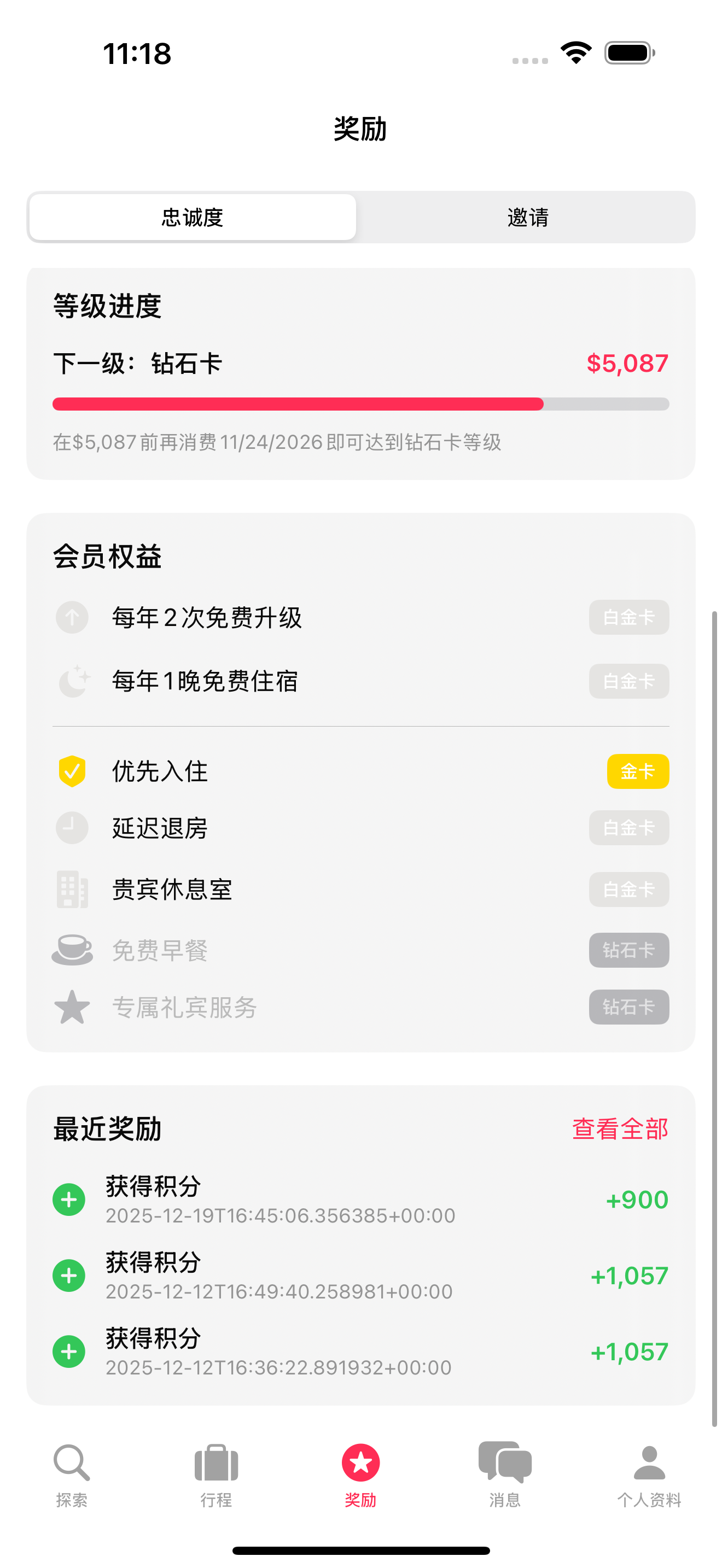This screenshot has width=722, height=1568.
Task: Switch to the 忠诚度 segment
Action: [x=193, y=217]
